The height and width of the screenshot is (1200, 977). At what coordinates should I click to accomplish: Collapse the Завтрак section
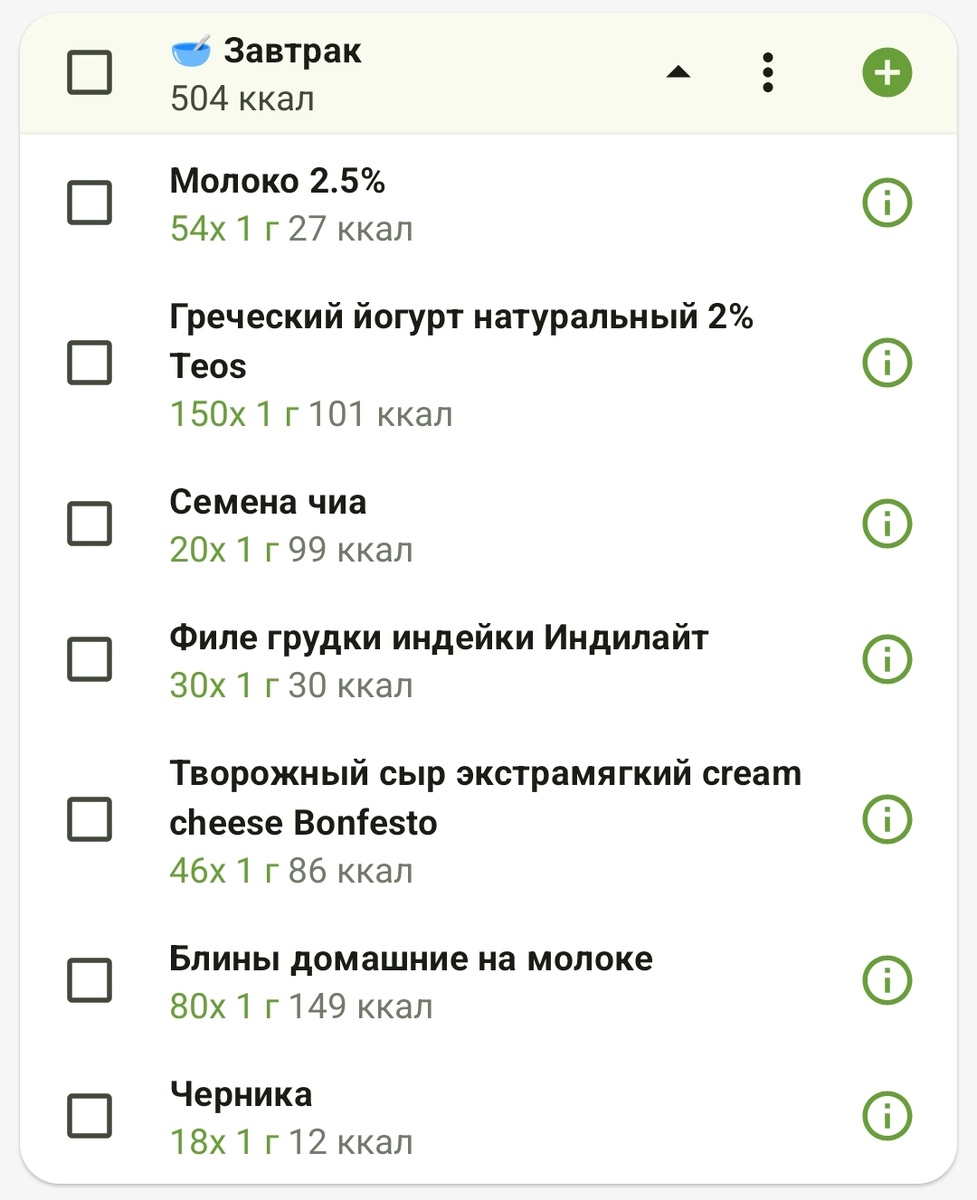(x=677, y=72)
